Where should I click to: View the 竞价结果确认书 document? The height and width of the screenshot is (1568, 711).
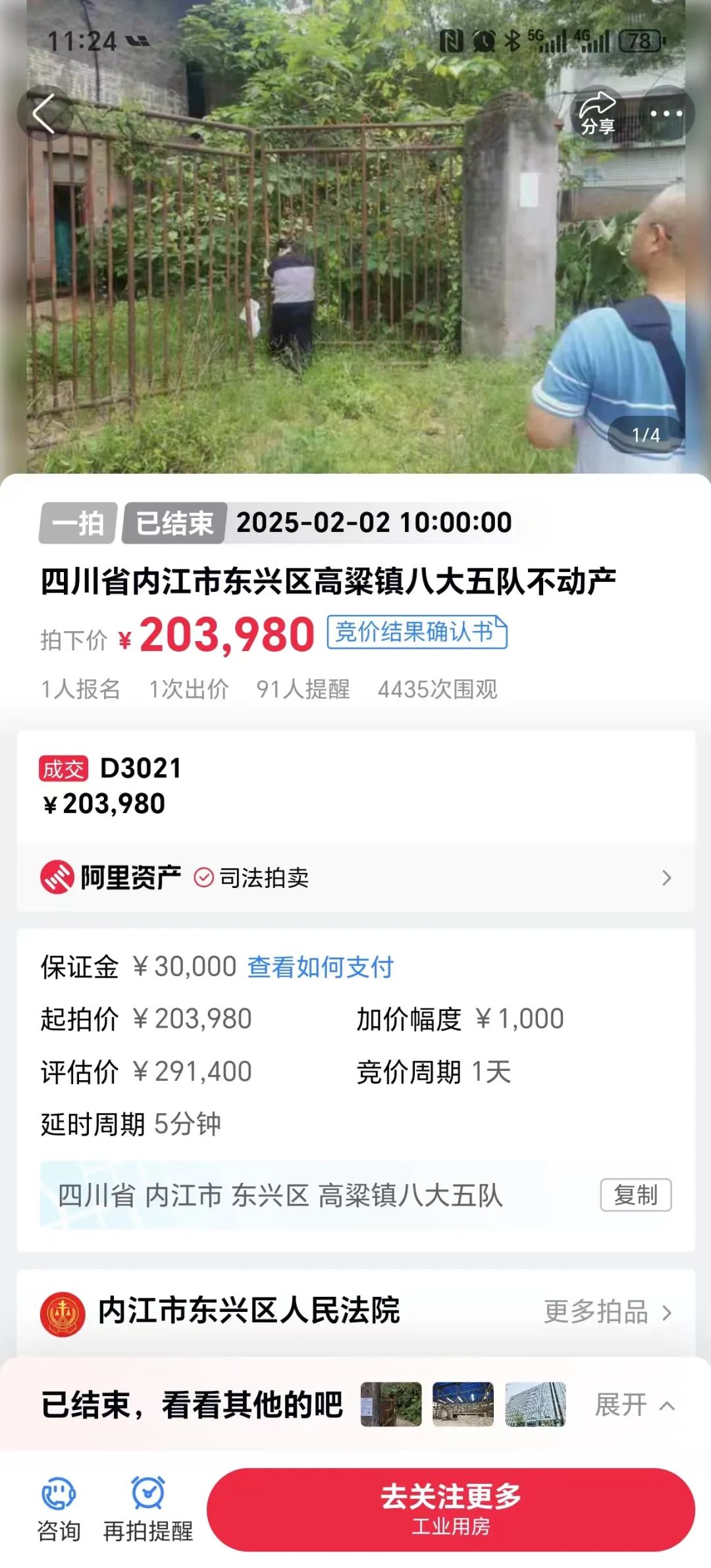click(x=417, y=633)
